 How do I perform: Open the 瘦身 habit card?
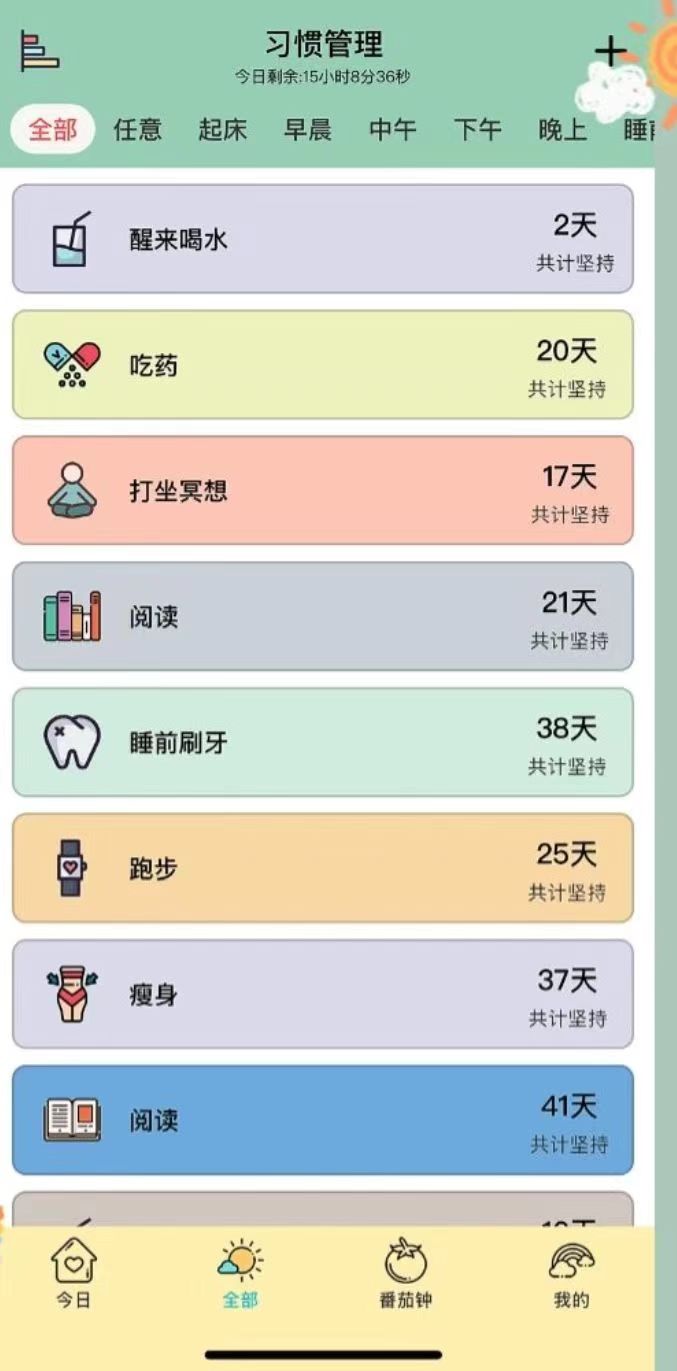322,994
